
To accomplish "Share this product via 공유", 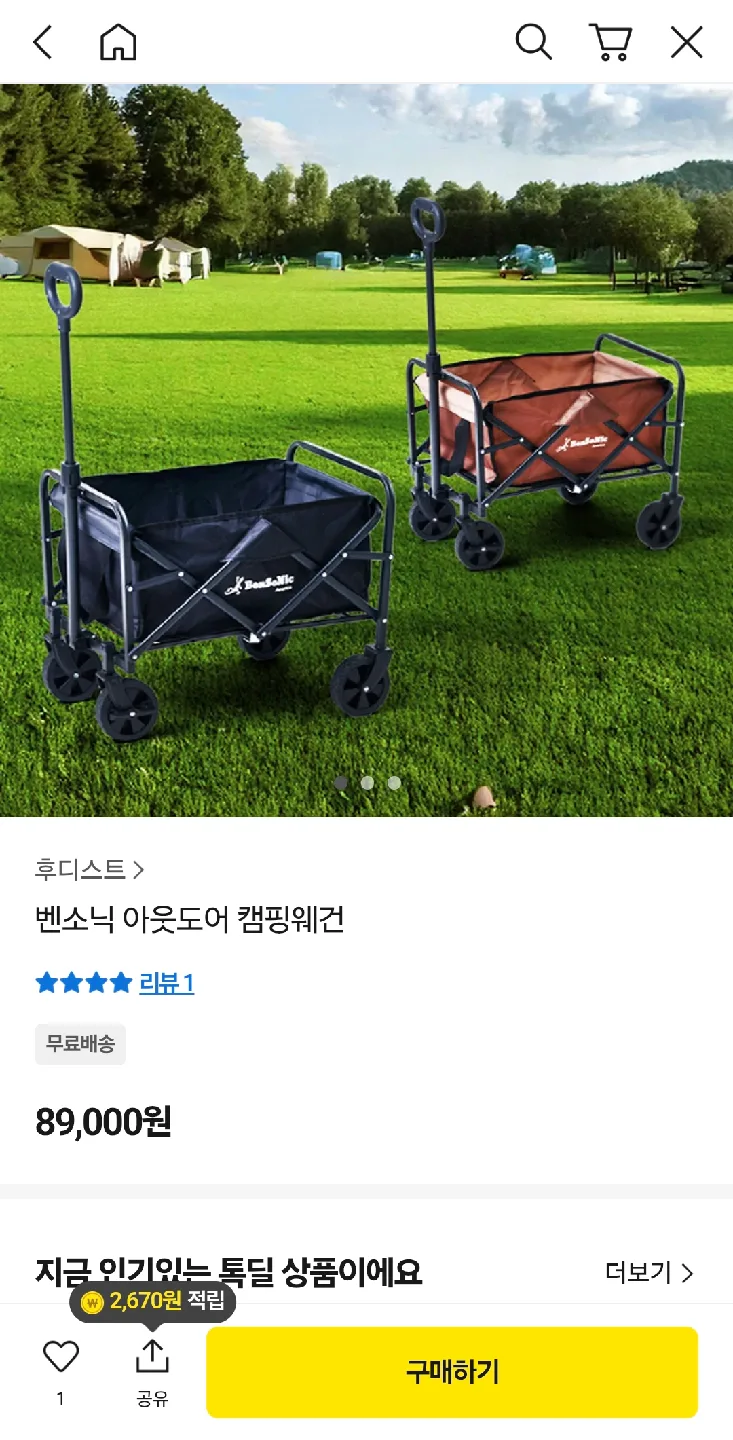I will pos(152,1368).
